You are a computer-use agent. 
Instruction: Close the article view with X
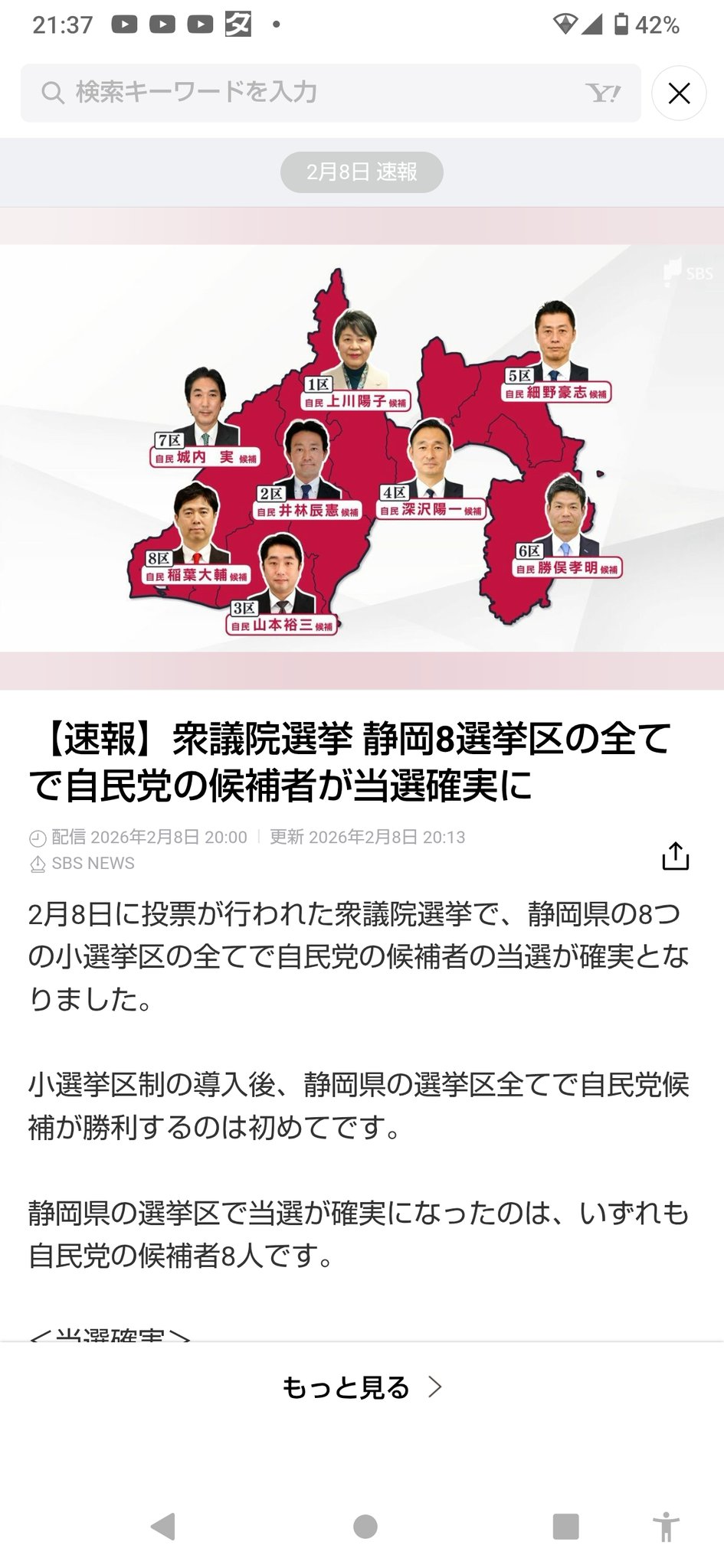coord(679,93)
